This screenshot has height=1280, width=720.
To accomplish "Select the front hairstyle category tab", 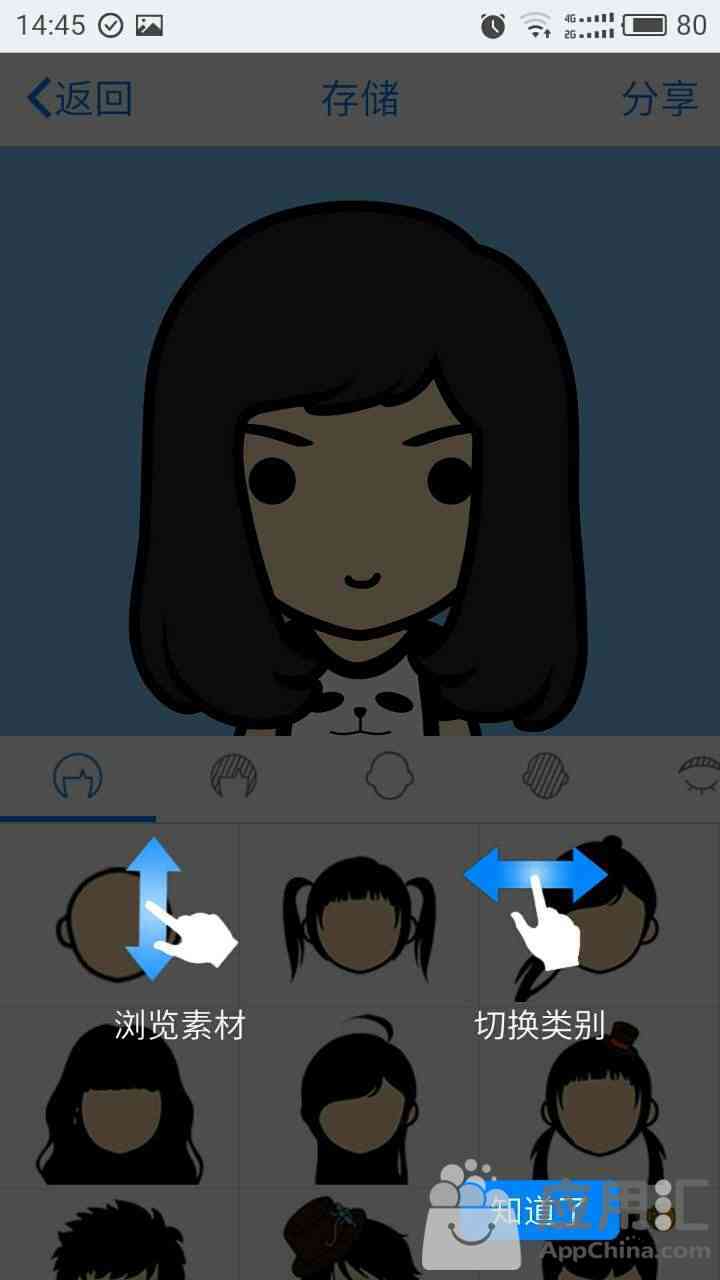I will [x=78, y=777].
